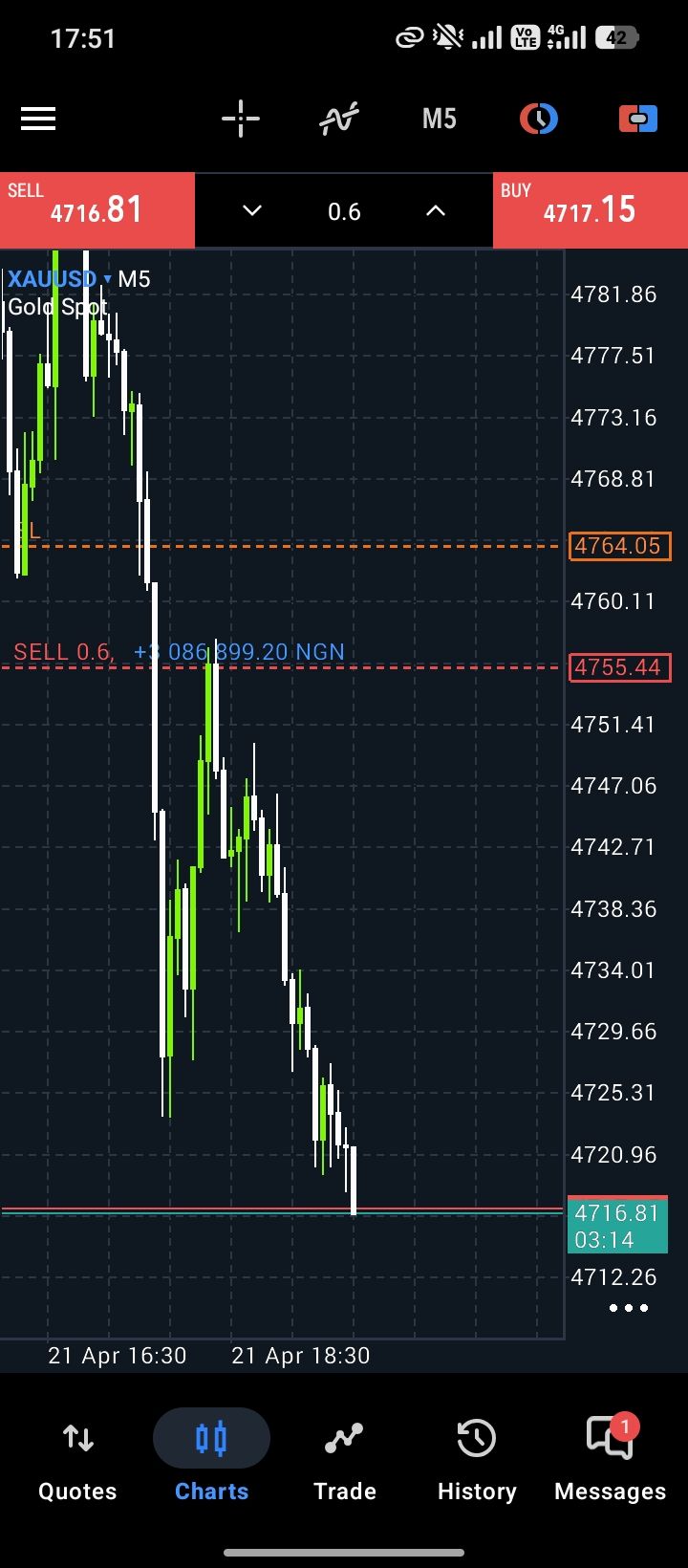Open the new order trade icon
Viewport: 688px width, 1568px height.
click(x=637, y=119)
